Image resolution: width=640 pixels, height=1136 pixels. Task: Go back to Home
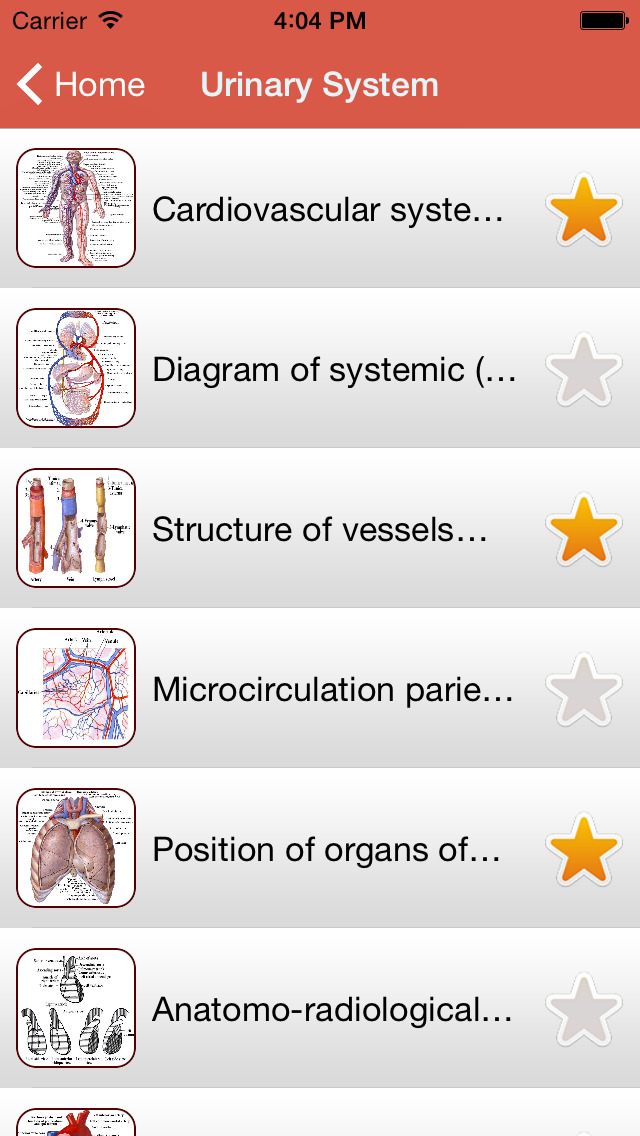[82, 85]
